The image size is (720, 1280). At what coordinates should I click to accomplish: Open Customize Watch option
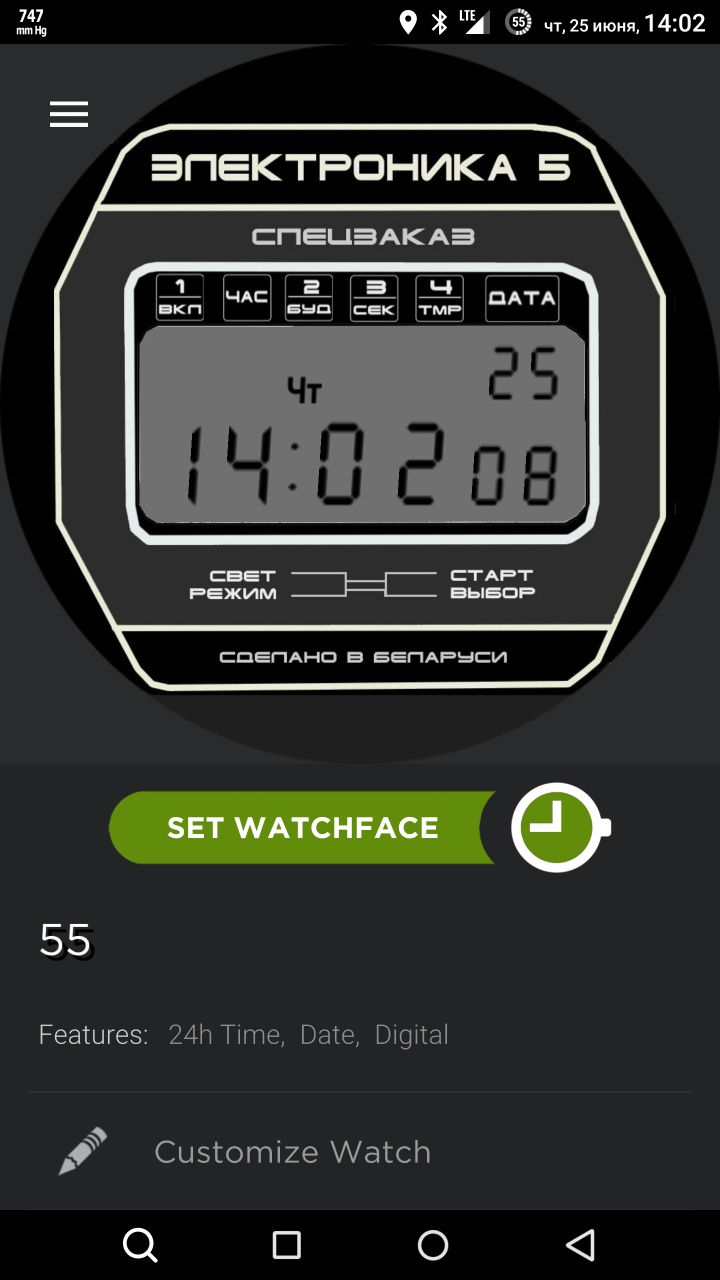(292, 1152)
